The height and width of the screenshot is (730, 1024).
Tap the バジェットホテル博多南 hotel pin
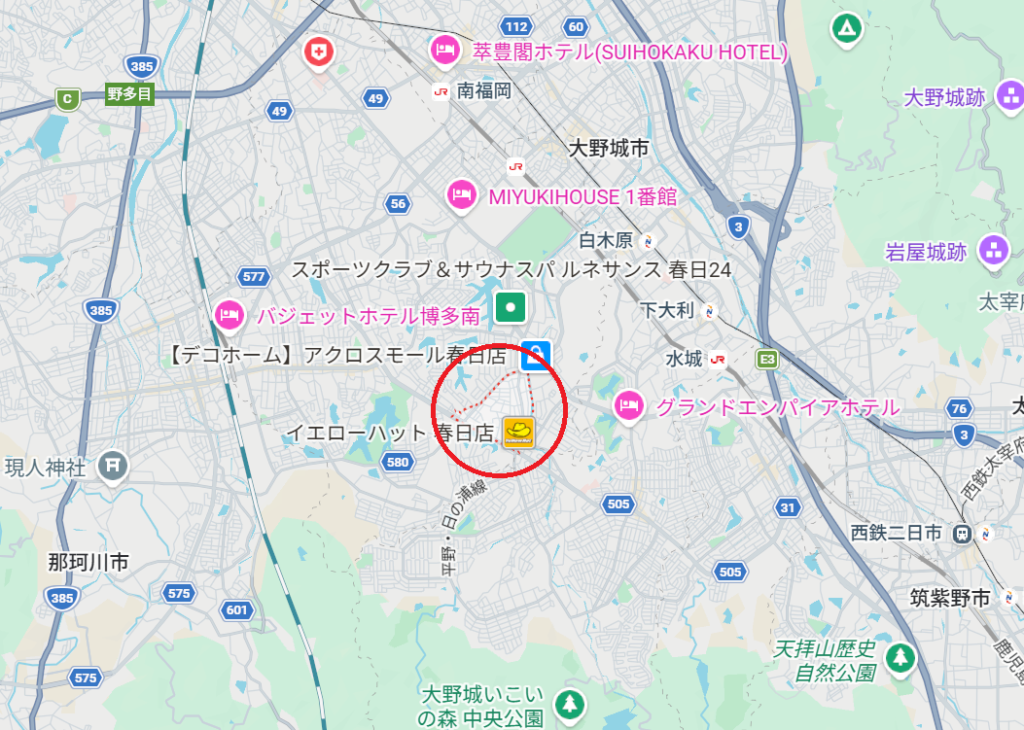tap(230, 315)
